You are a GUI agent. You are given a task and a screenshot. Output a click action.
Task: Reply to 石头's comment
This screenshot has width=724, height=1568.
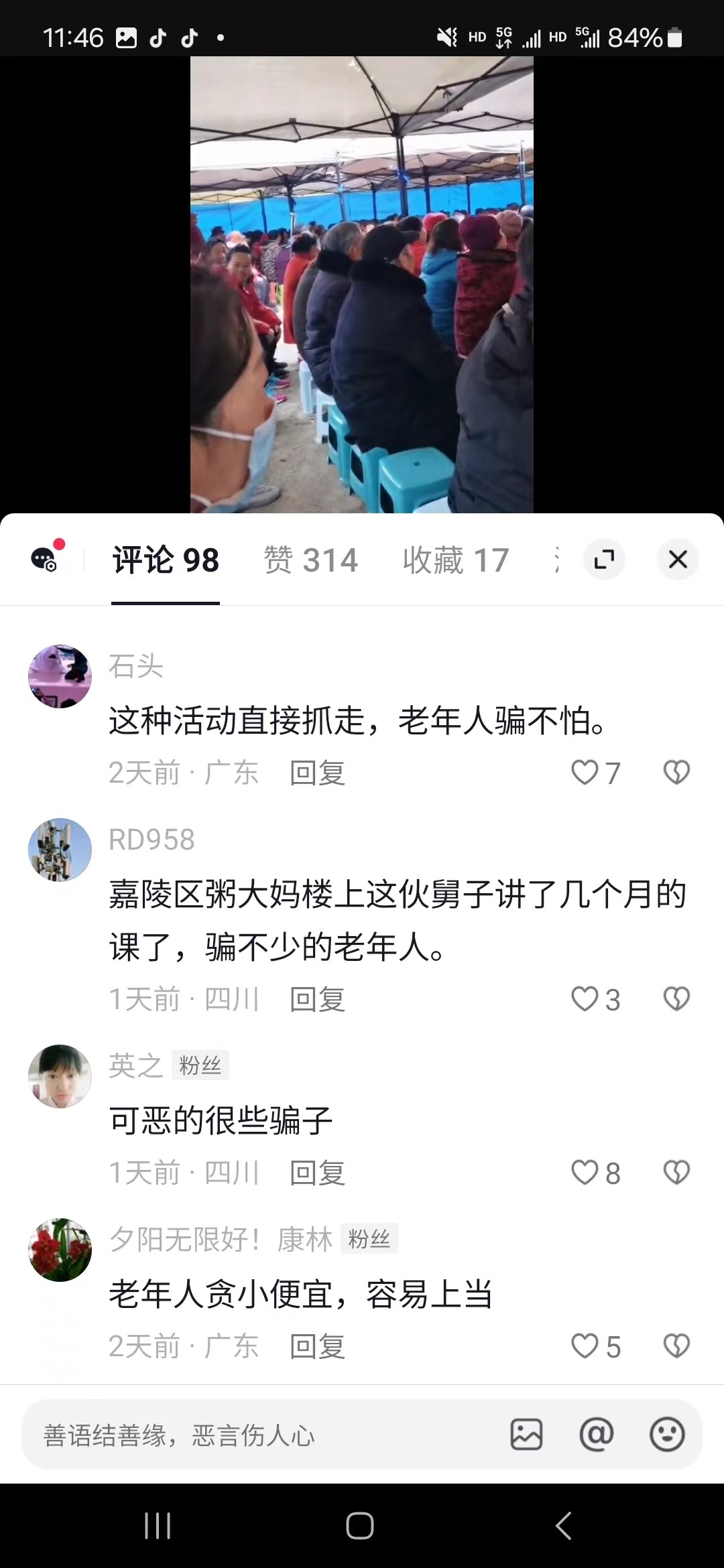[317, 773]
